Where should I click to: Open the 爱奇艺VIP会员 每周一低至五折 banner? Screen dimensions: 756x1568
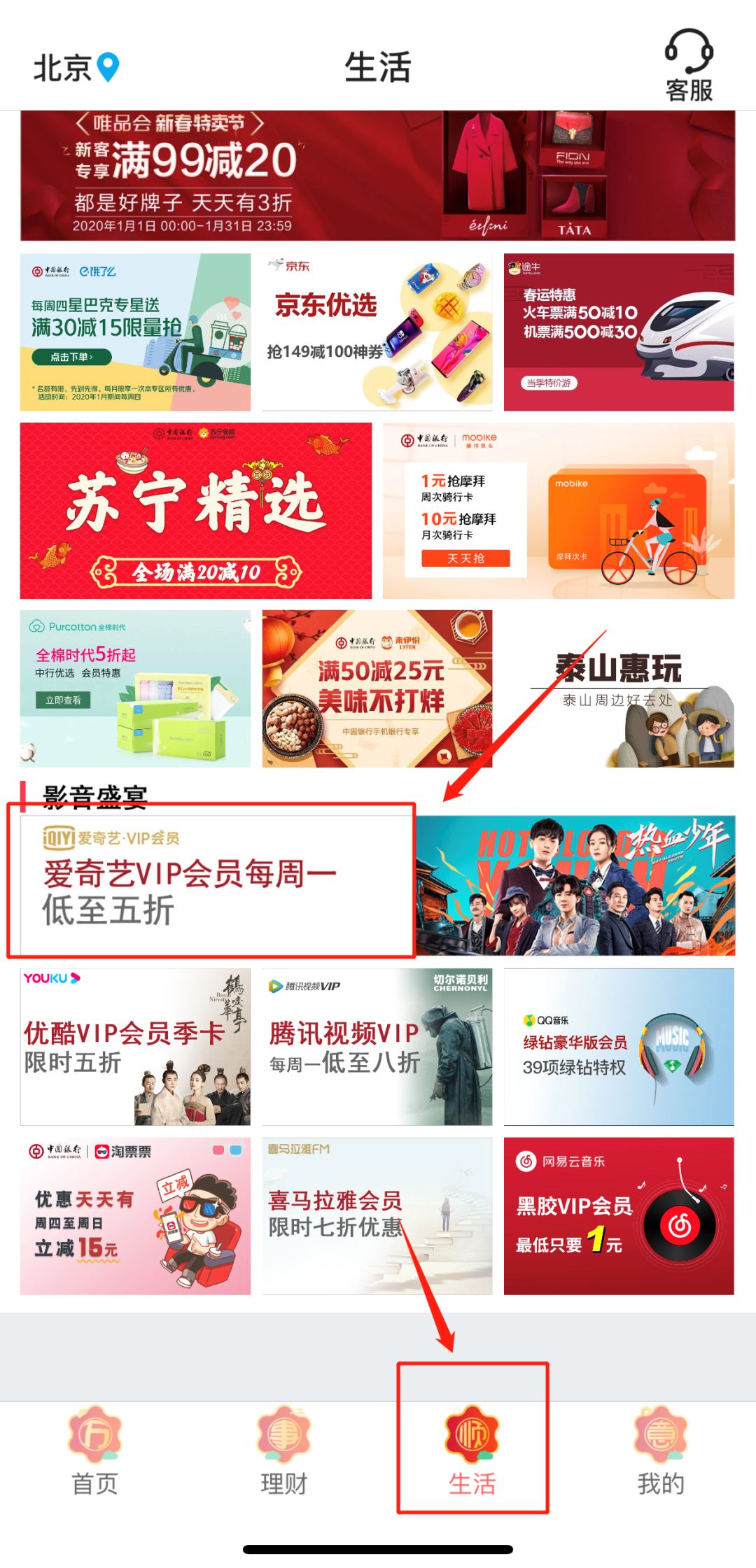pos(377,885)
